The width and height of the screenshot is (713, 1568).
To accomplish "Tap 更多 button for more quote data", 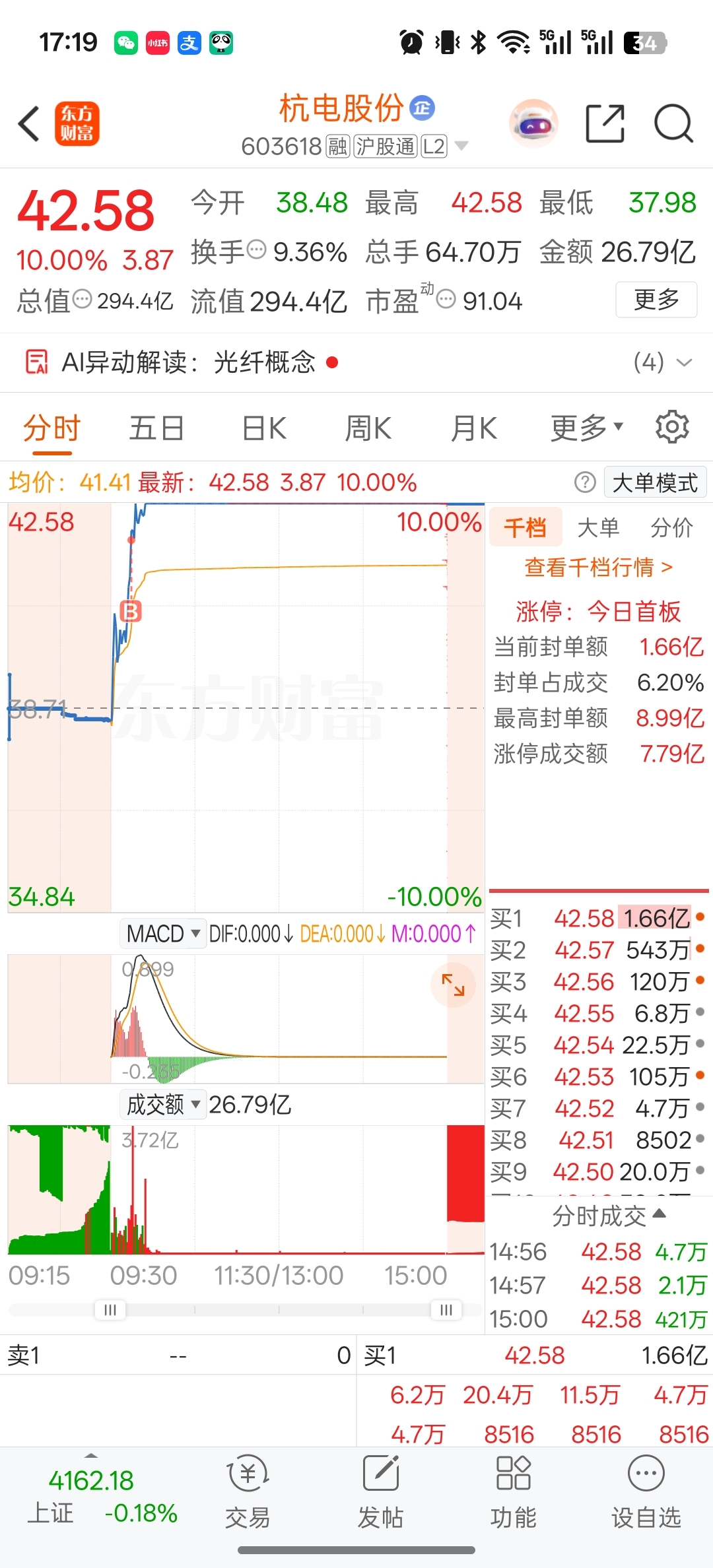I will click(x=656, y=300).
